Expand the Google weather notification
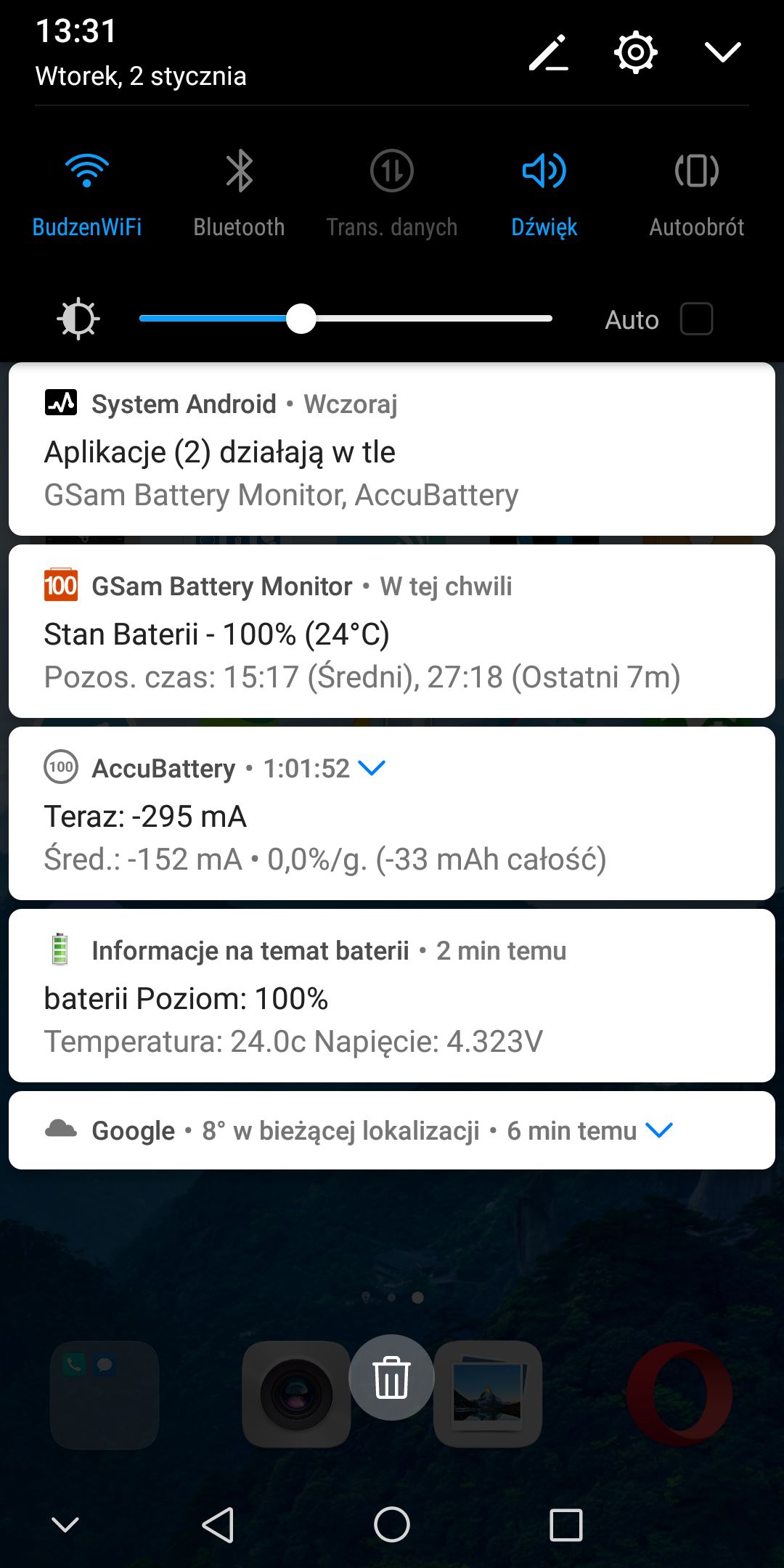Screen dimensions: 784x1568 (659, 1130)
